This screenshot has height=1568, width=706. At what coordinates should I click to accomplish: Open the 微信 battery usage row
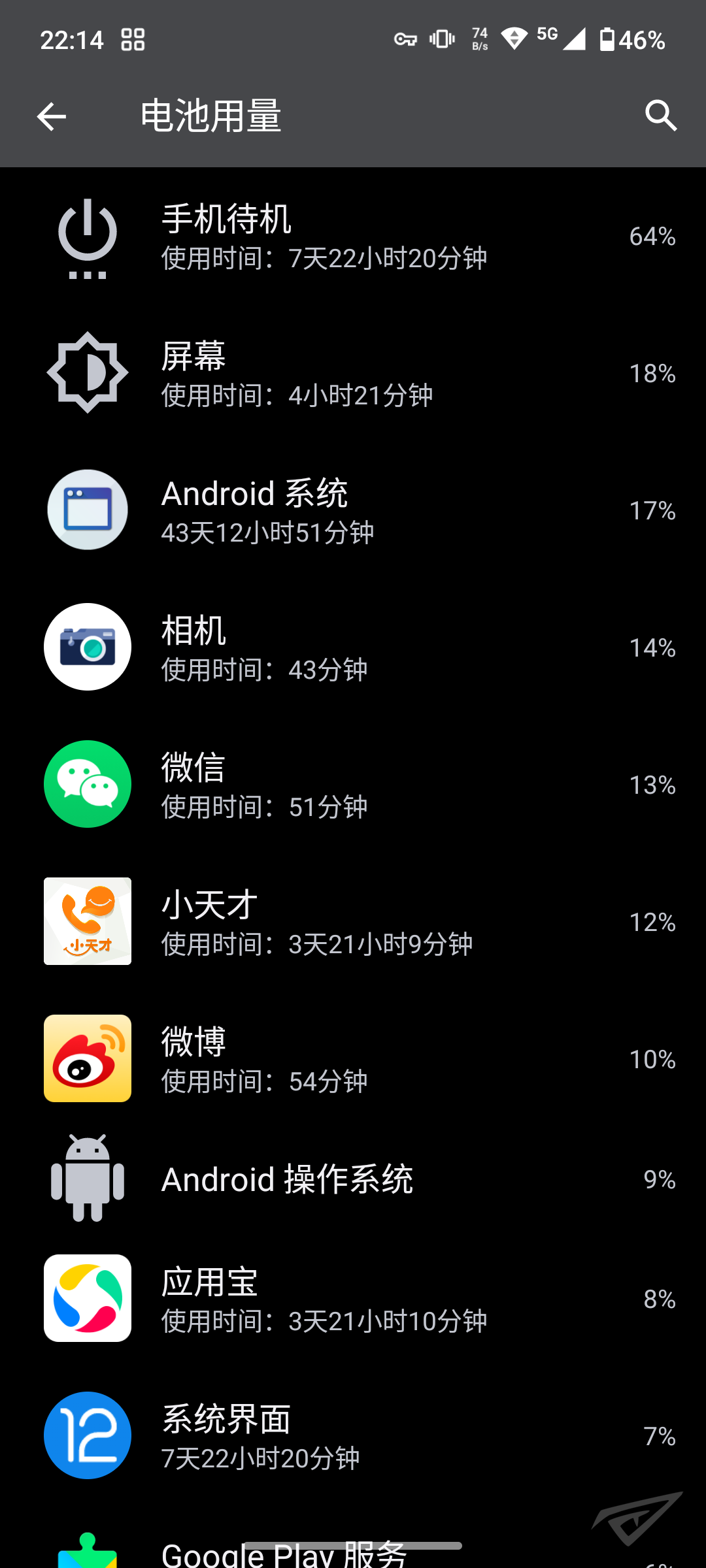tap(353, 785)
